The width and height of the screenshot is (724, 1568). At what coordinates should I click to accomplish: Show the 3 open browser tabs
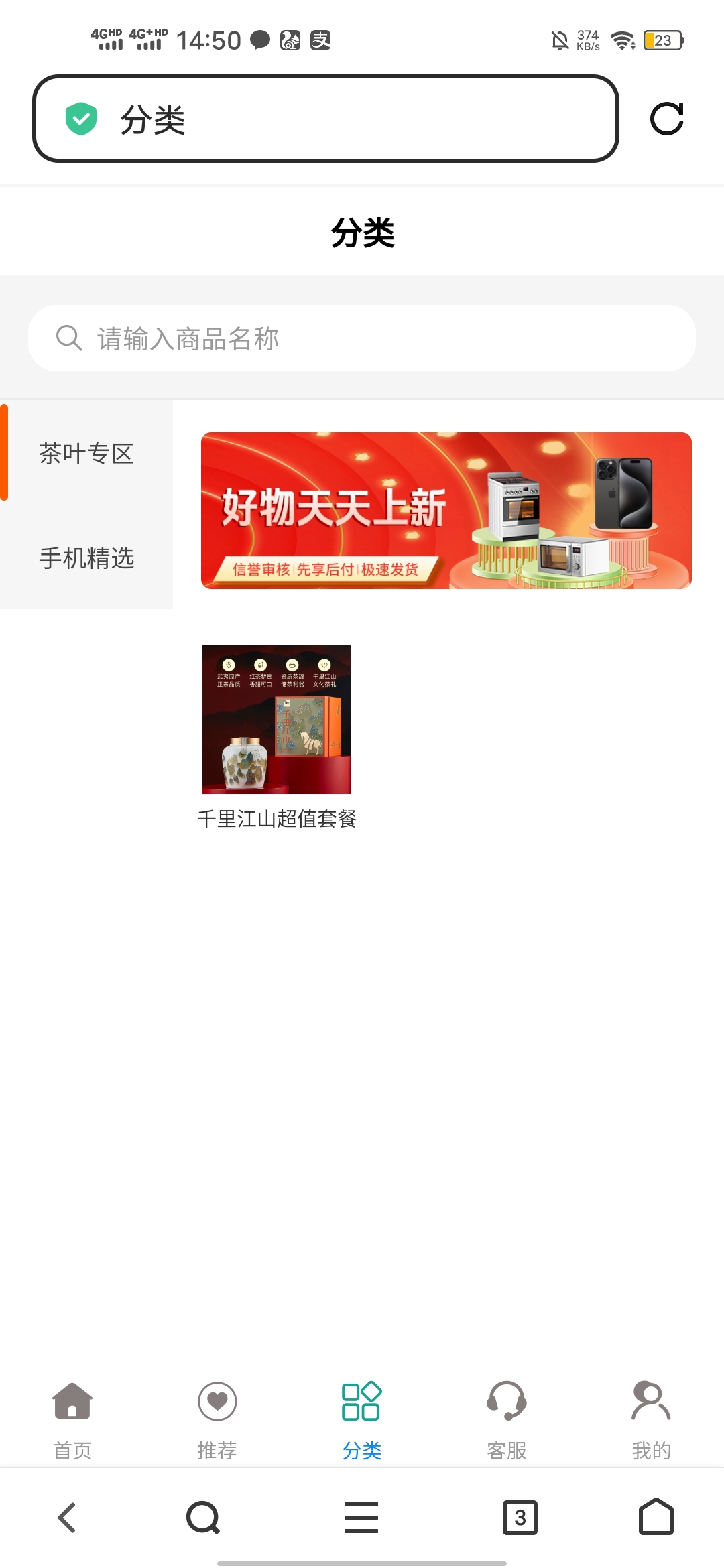(520, 1518)
